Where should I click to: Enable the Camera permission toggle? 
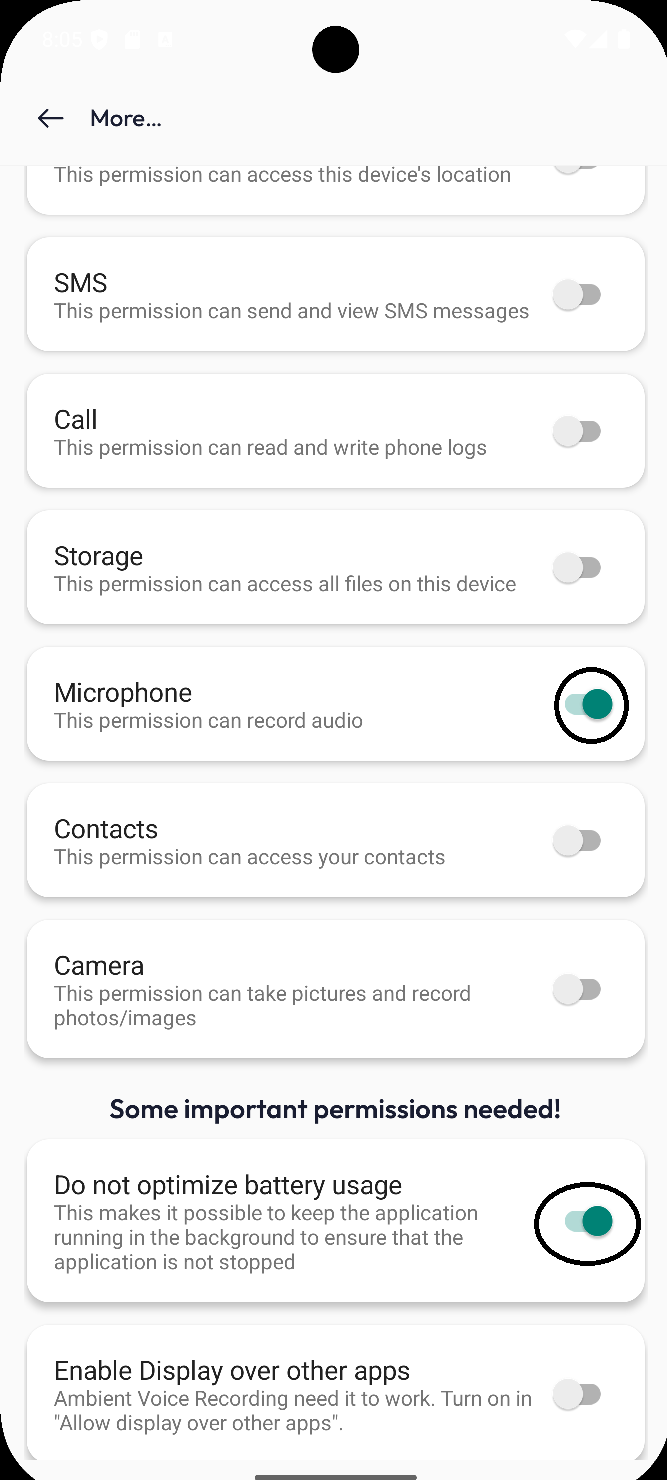(x=578, y=990)
